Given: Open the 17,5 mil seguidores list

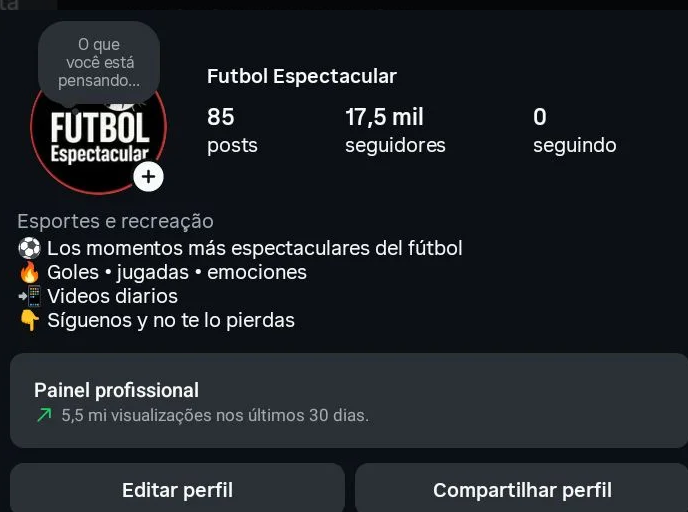Looking at the screenshot, I should (x=395, y=131).
